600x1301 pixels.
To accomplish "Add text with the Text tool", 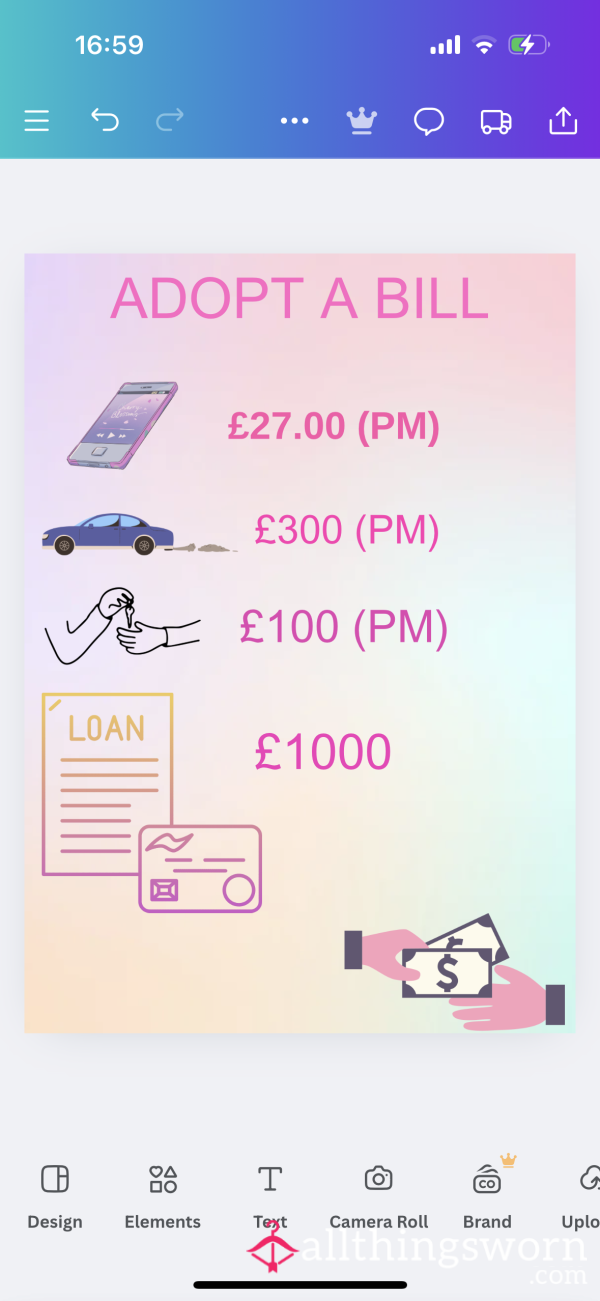I will click(270, 1197).
